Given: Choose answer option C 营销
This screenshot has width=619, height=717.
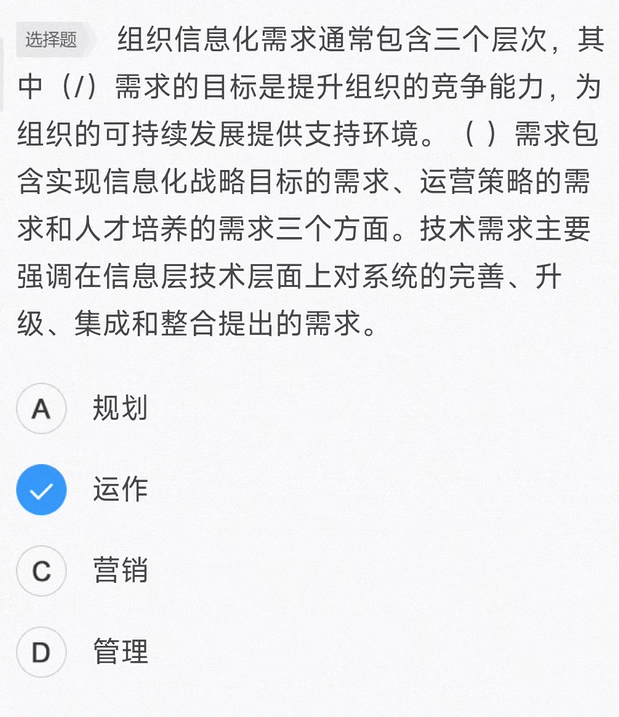Looking at the screenshot, I should [42, 571].
